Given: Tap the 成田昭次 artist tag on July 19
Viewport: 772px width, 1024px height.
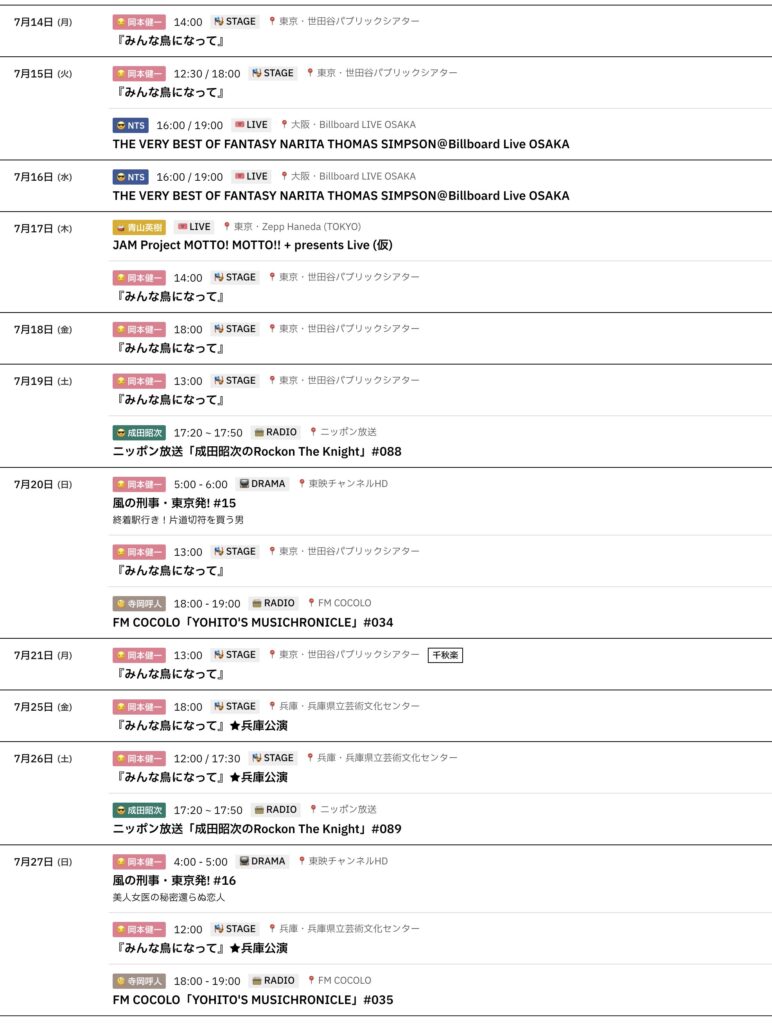Looking at the screenshot, I should click(x=139, y=433).
